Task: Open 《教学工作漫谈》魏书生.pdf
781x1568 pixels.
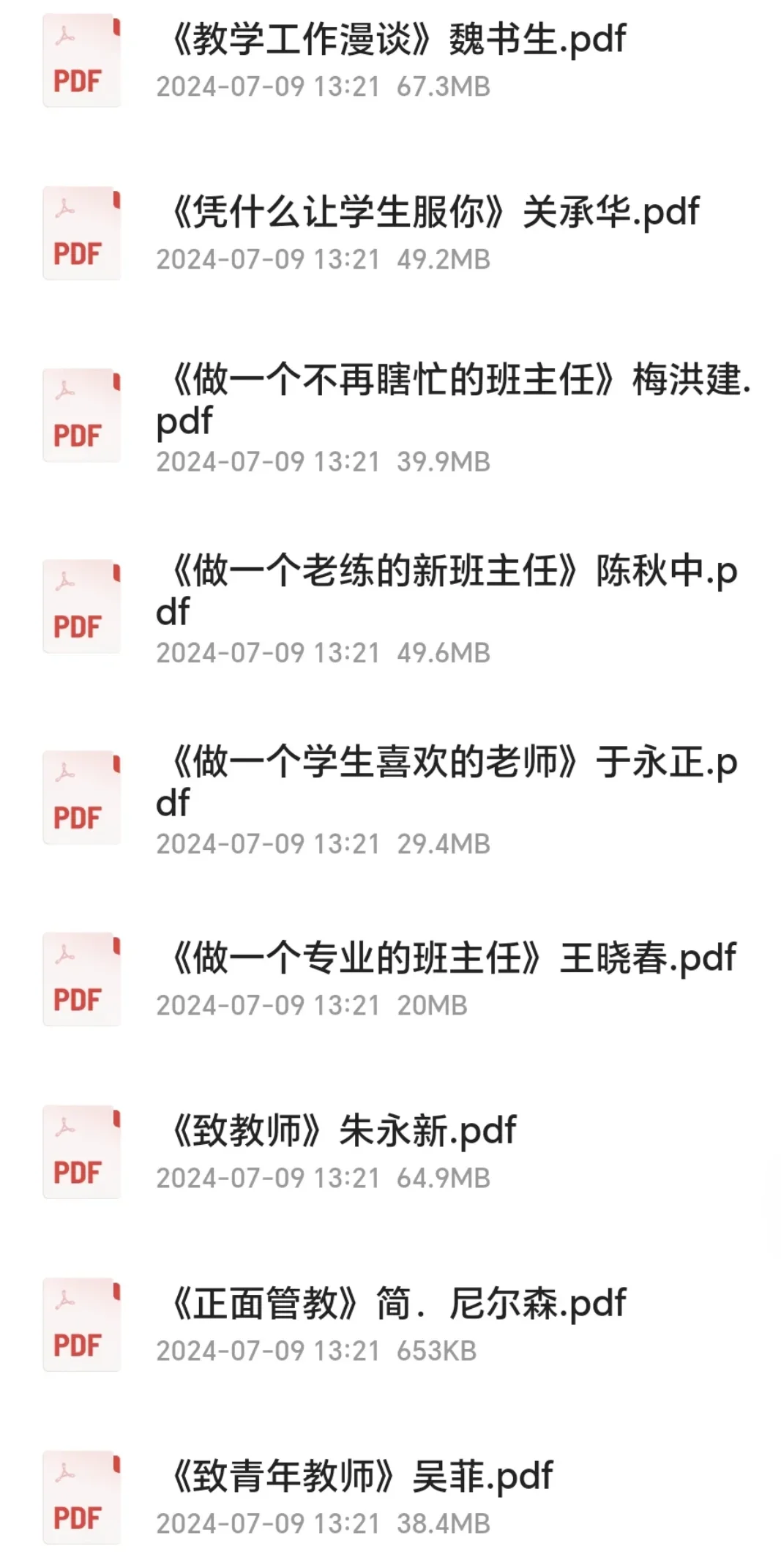Action: [x=390, y=60]
